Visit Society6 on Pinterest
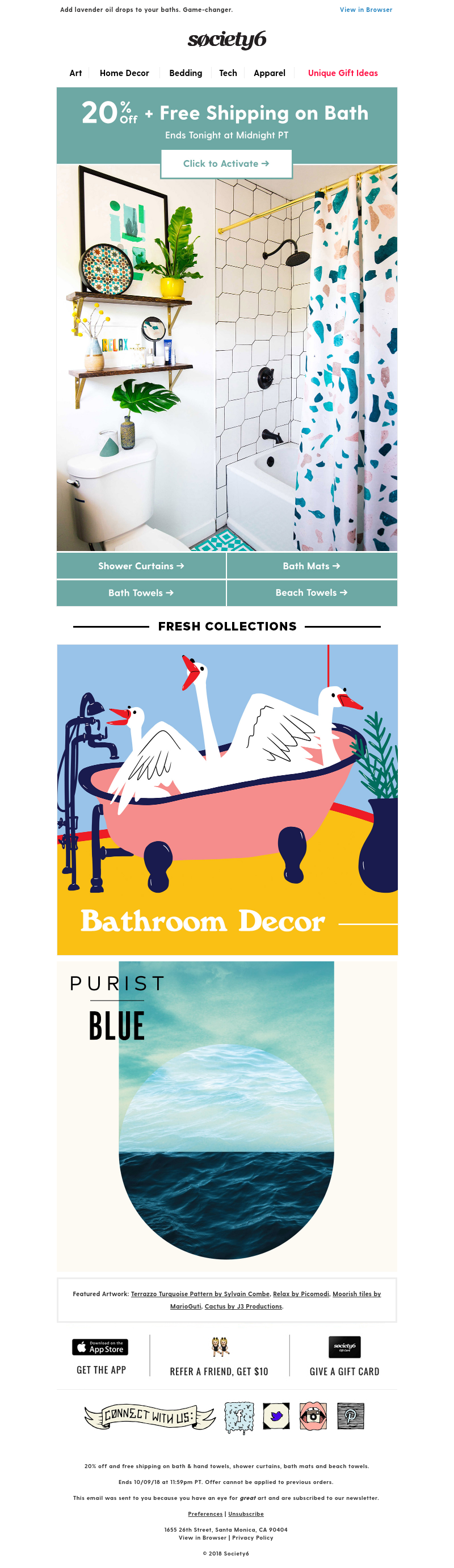Image resolution: width=454 pixels, height=1568 pixels. (x=351, y=1416)
